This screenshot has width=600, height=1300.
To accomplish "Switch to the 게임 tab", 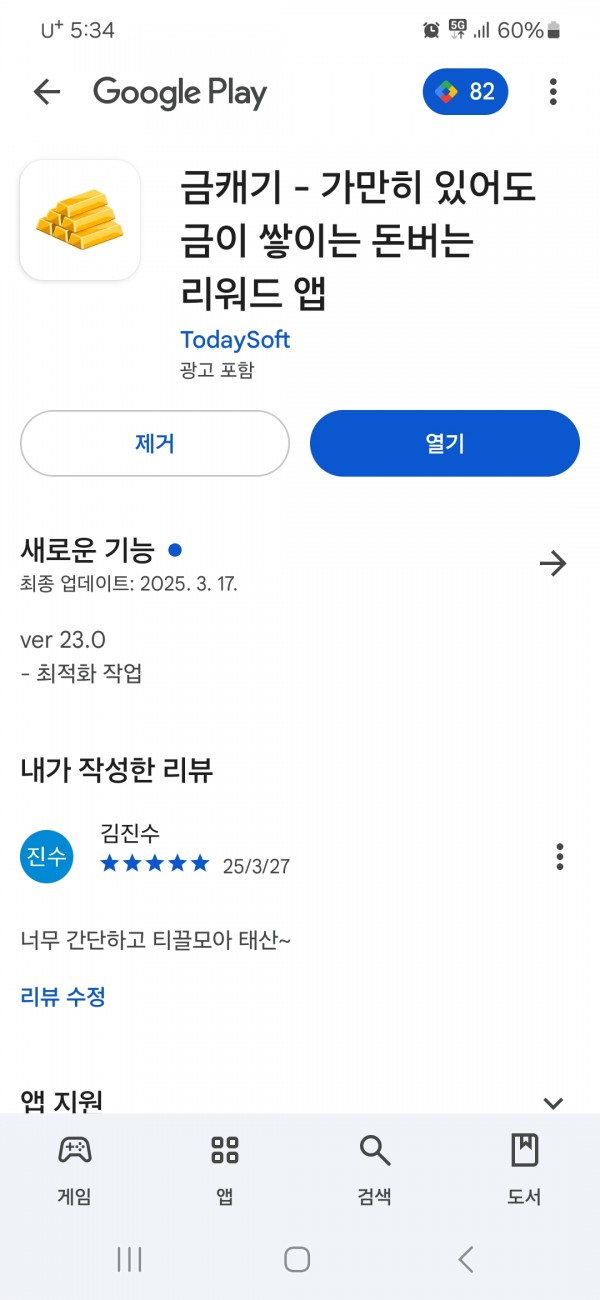I will click(75, 1170).
